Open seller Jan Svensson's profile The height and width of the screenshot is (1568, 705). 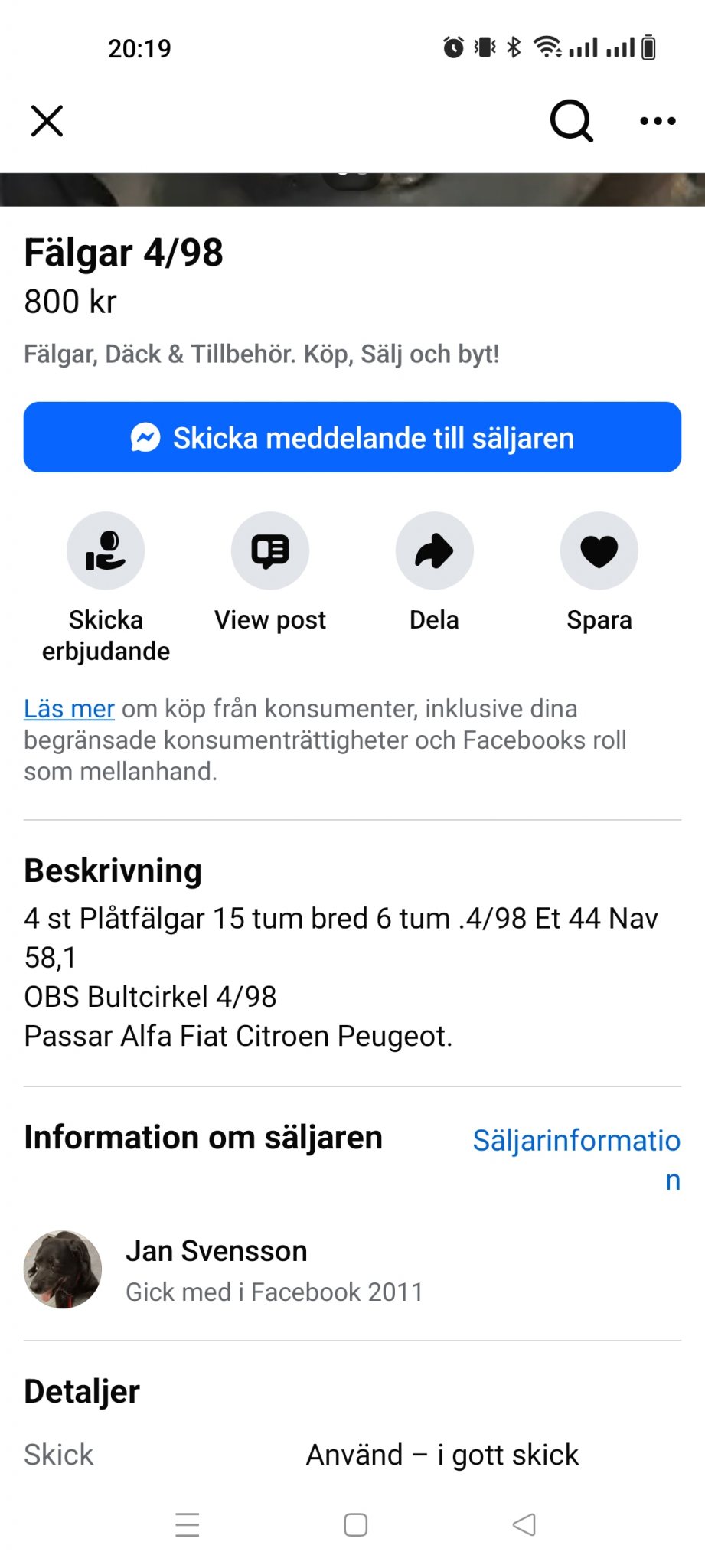coord(217,1251)
